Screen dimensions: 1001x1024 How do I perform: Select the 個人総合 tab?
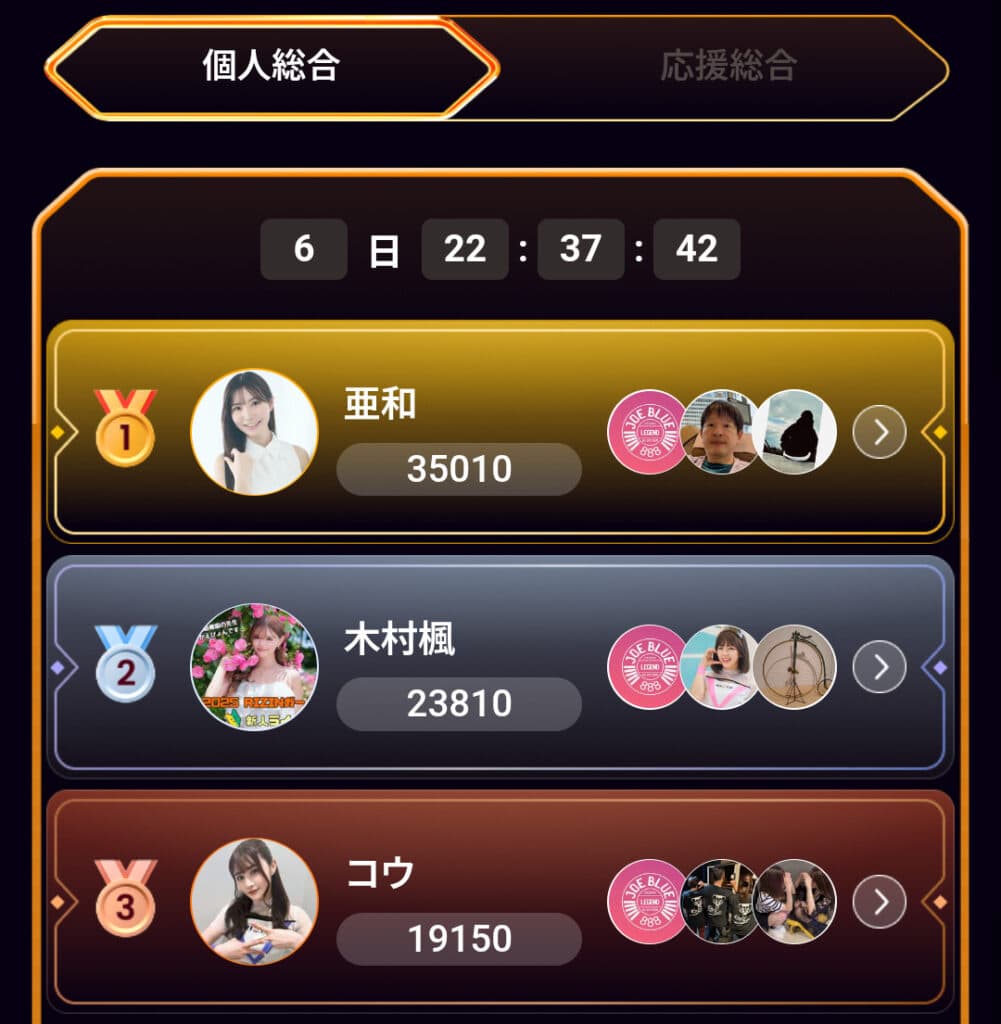click(x=271, y=67)
